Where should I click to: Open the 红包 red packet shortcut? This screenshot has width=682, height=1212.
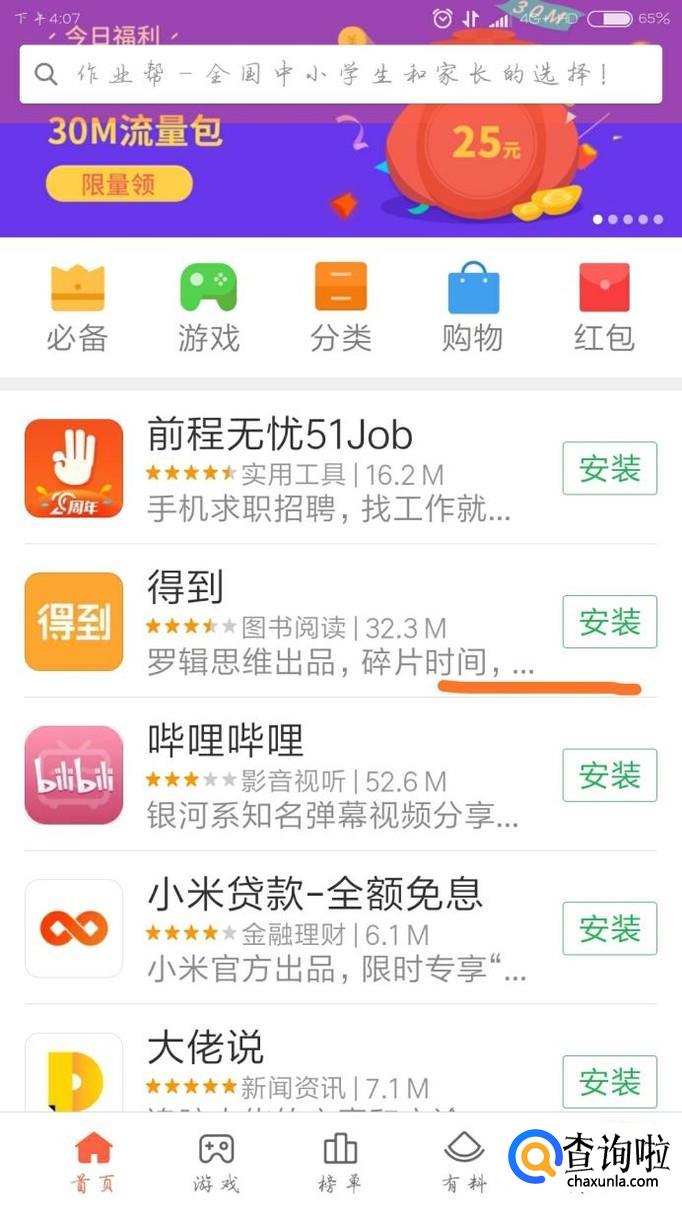point(604,307)
